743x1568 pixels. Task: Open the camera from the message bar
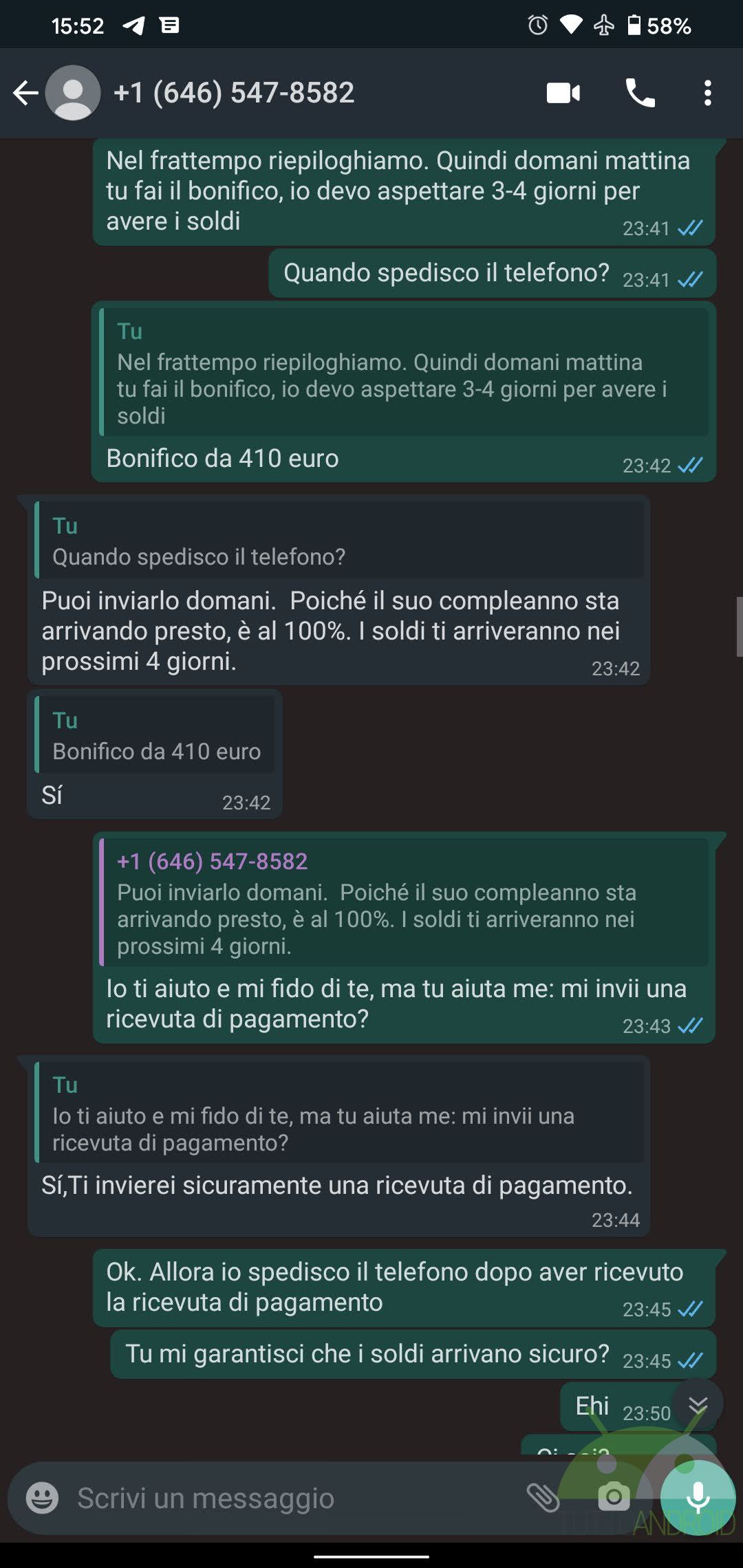(x=614, y=1497)
